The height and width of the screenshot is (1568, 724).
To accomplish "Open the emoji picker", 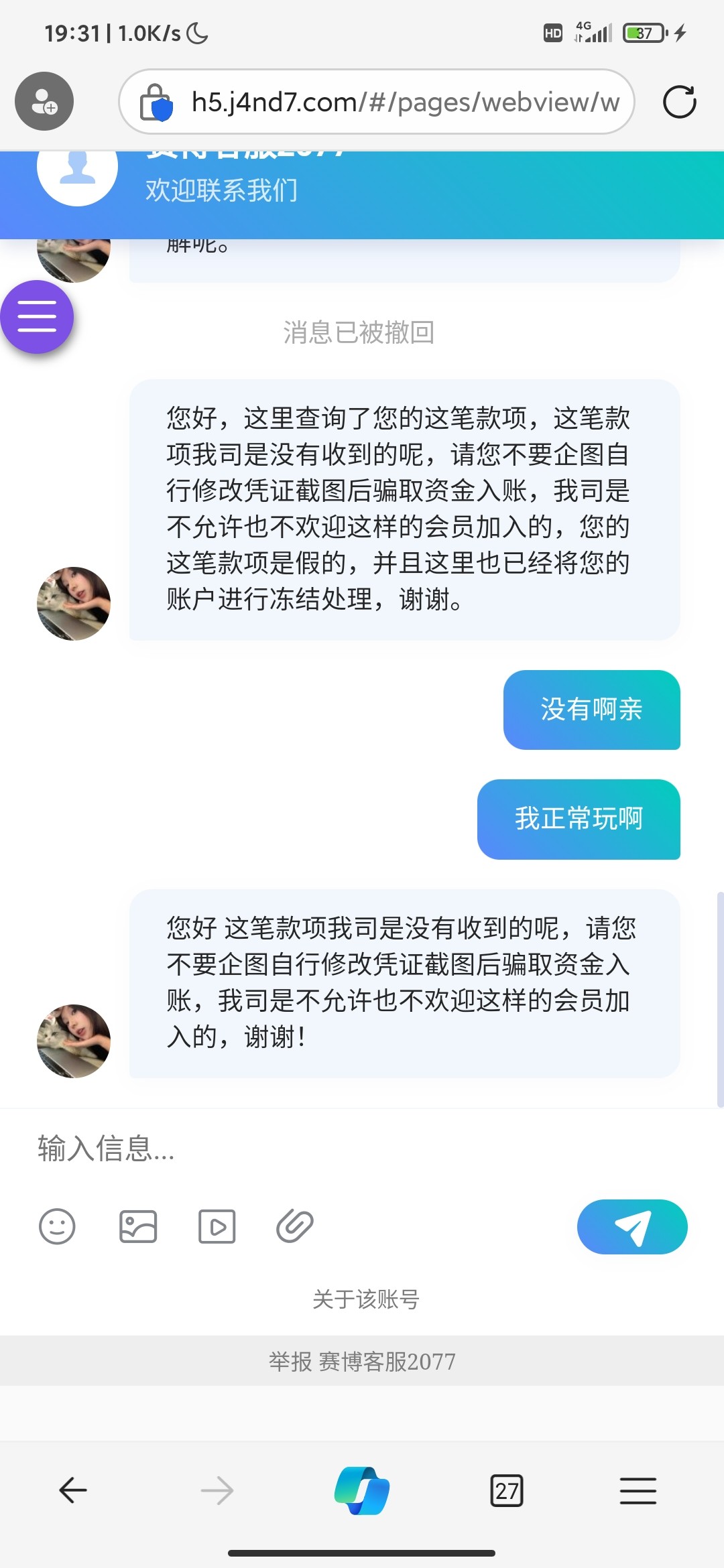I will tap(57, 1226).
